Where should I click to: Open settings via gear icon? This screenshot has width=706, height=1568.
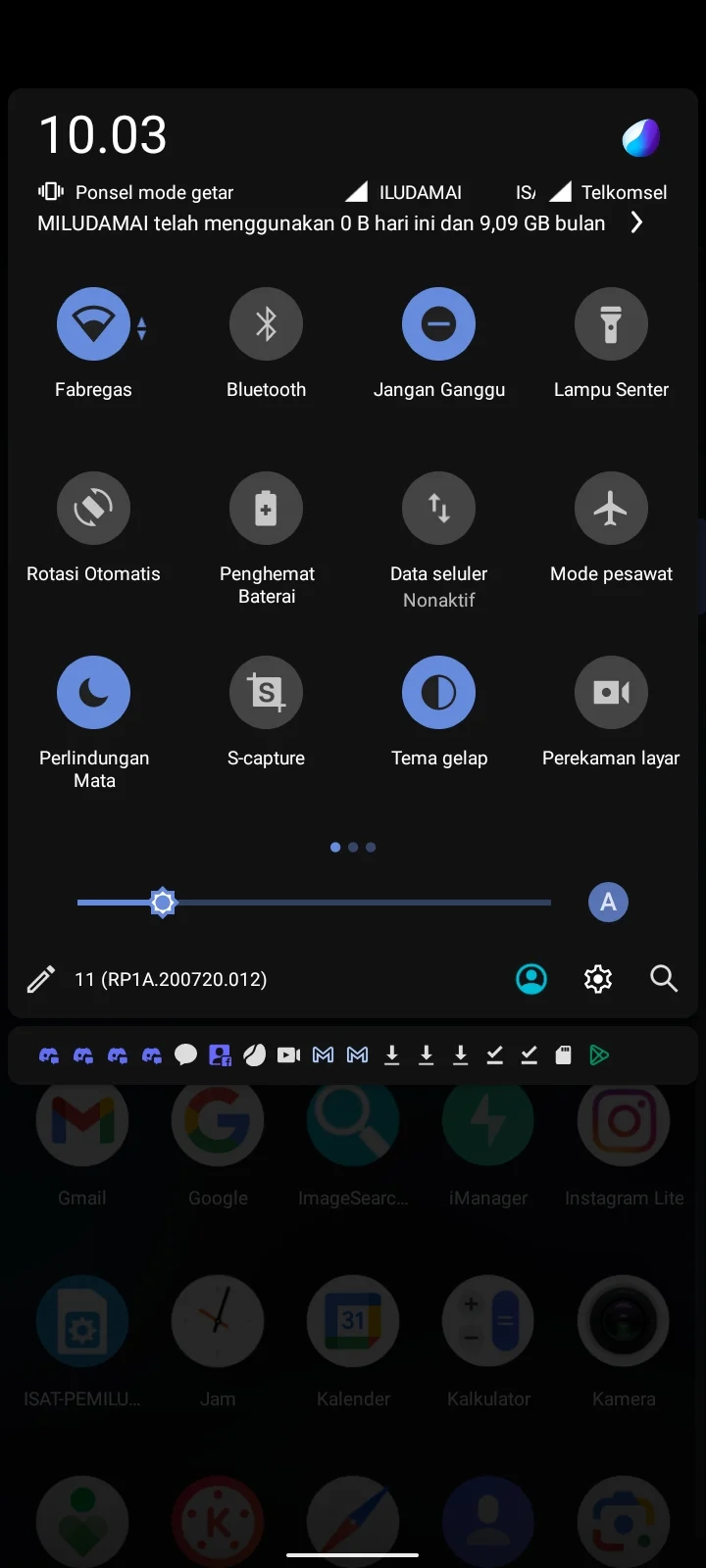[x=598, y=979]
